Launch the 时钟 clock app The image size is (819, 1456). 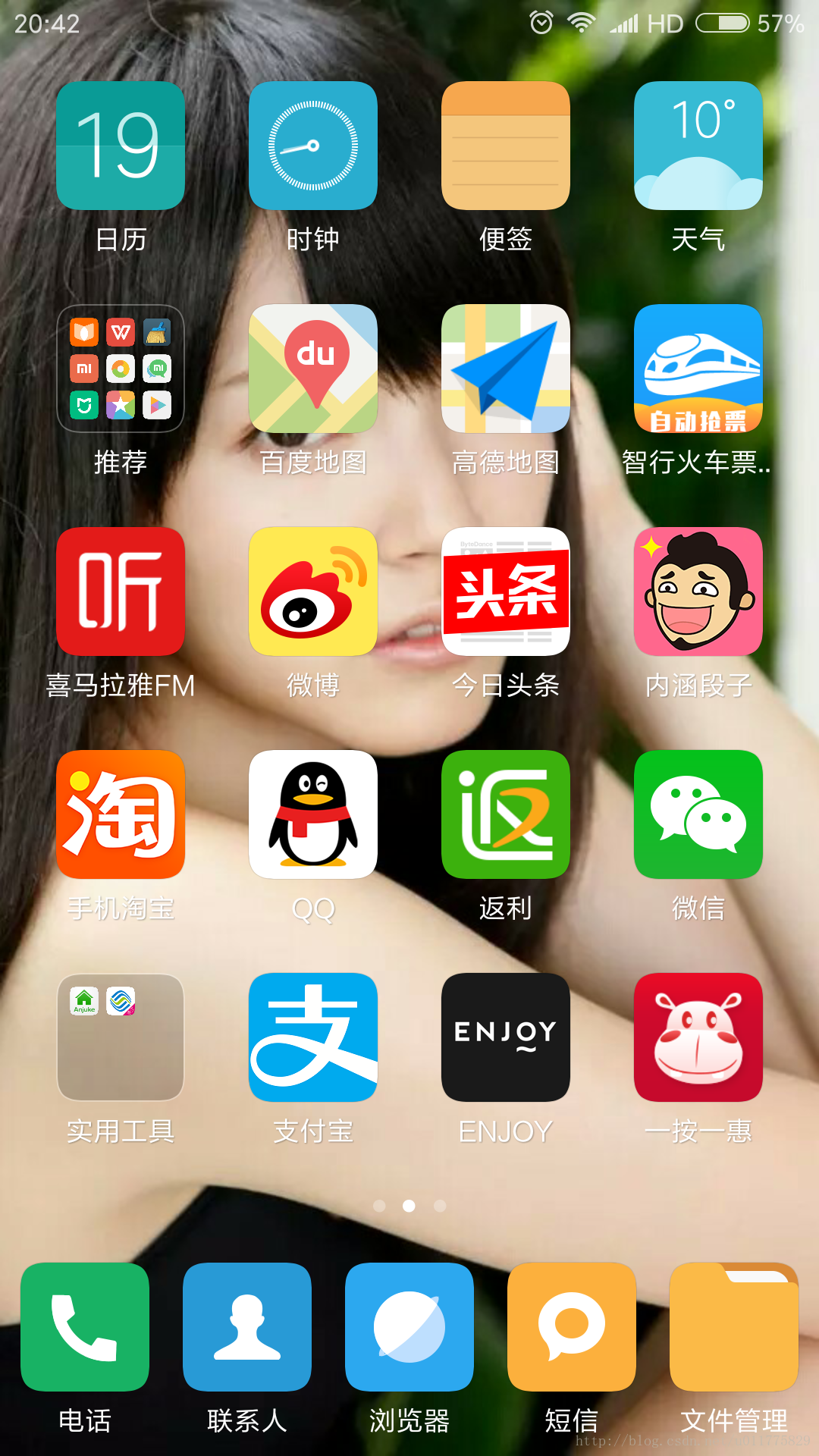pyautogui.click(x=313, y=146)
